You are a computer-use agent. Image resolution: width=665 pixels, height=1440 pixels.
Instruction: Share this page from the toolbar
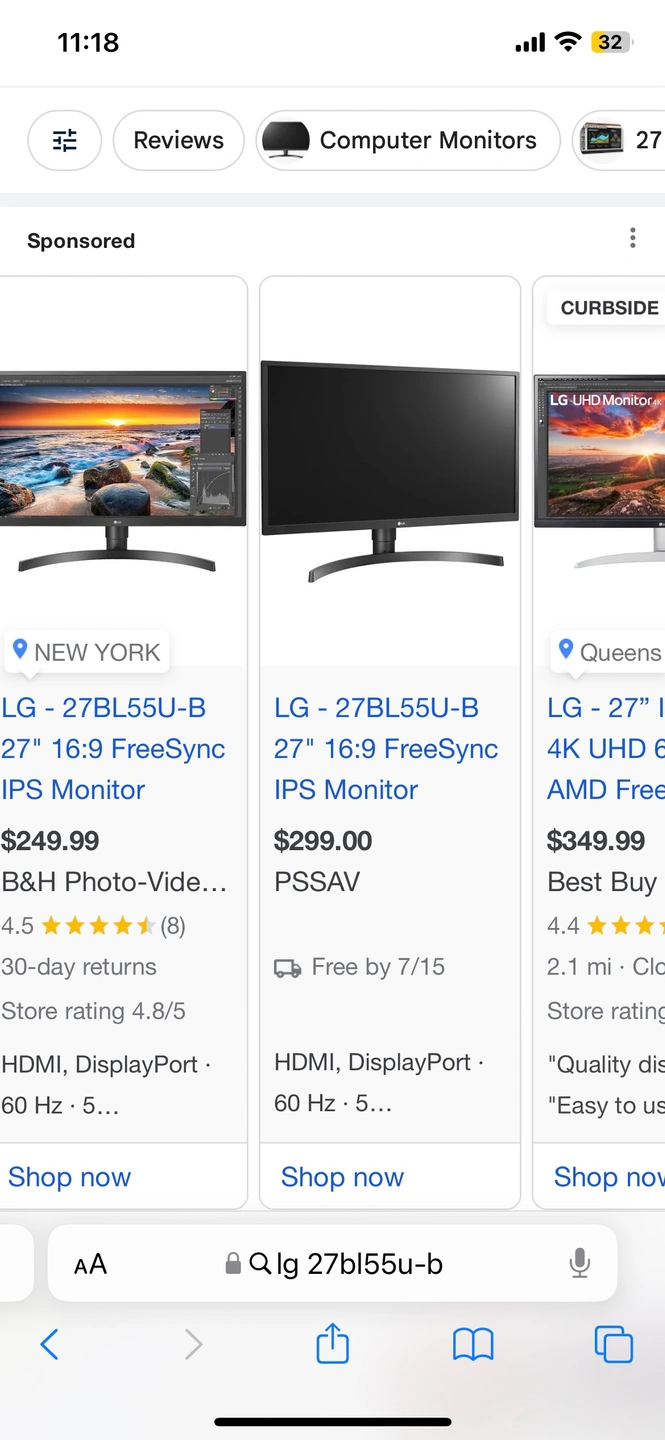(x=332, y=1344)
